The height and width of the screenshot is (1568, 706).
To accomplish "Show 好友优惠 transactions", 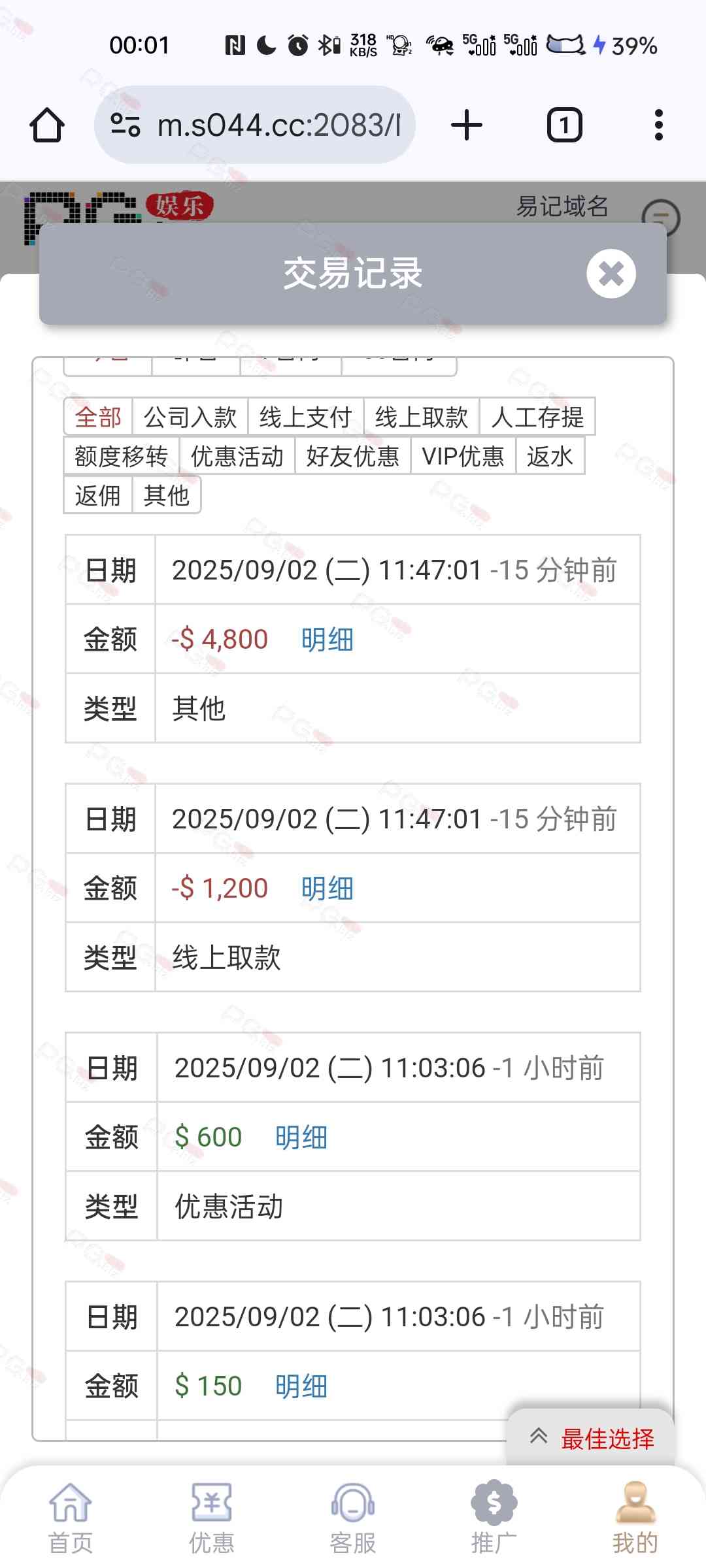I will (x=352, y=456).
